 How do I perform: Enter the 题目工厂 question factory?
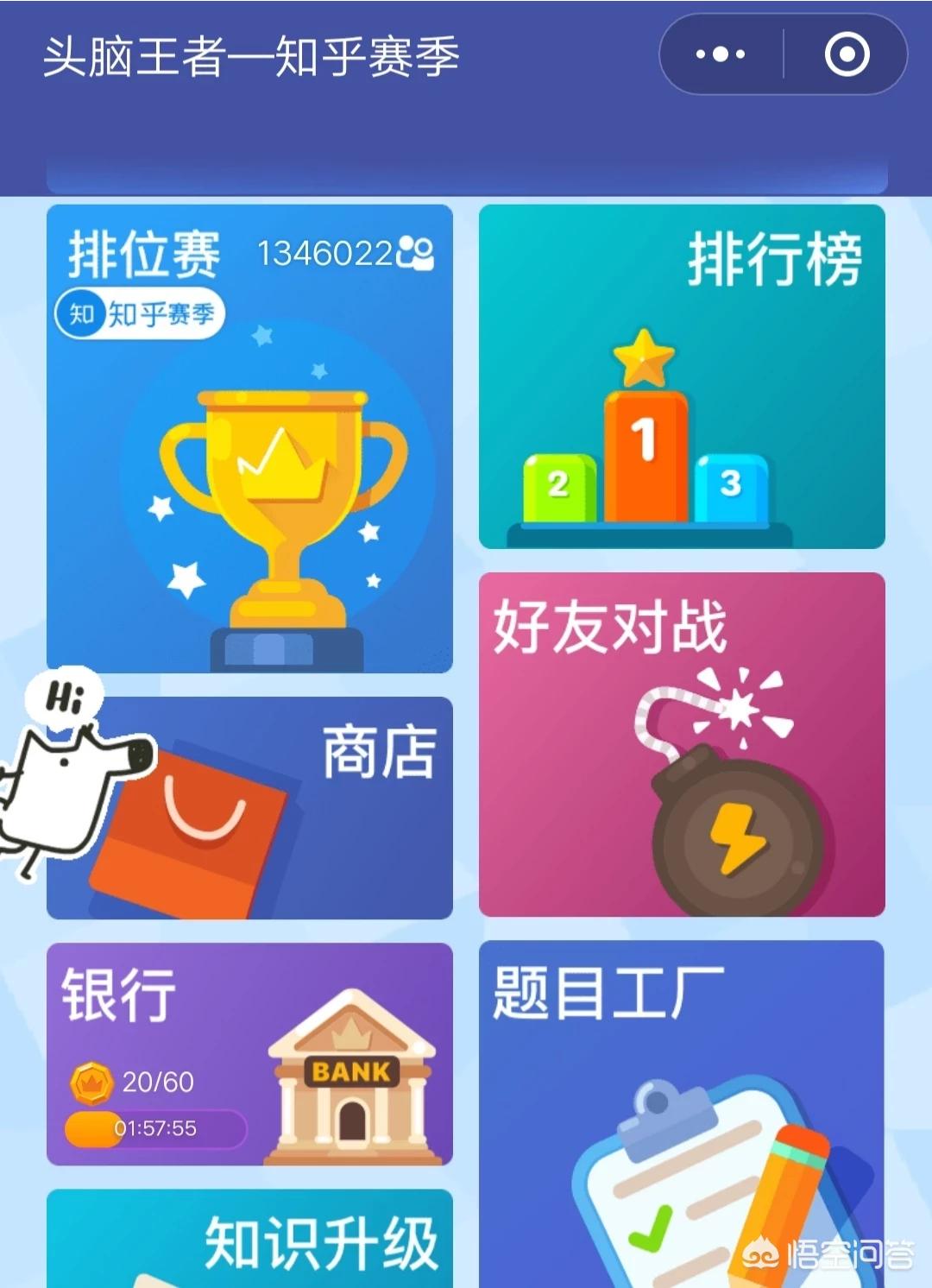pyautogui.click(x=682, y=1114)
